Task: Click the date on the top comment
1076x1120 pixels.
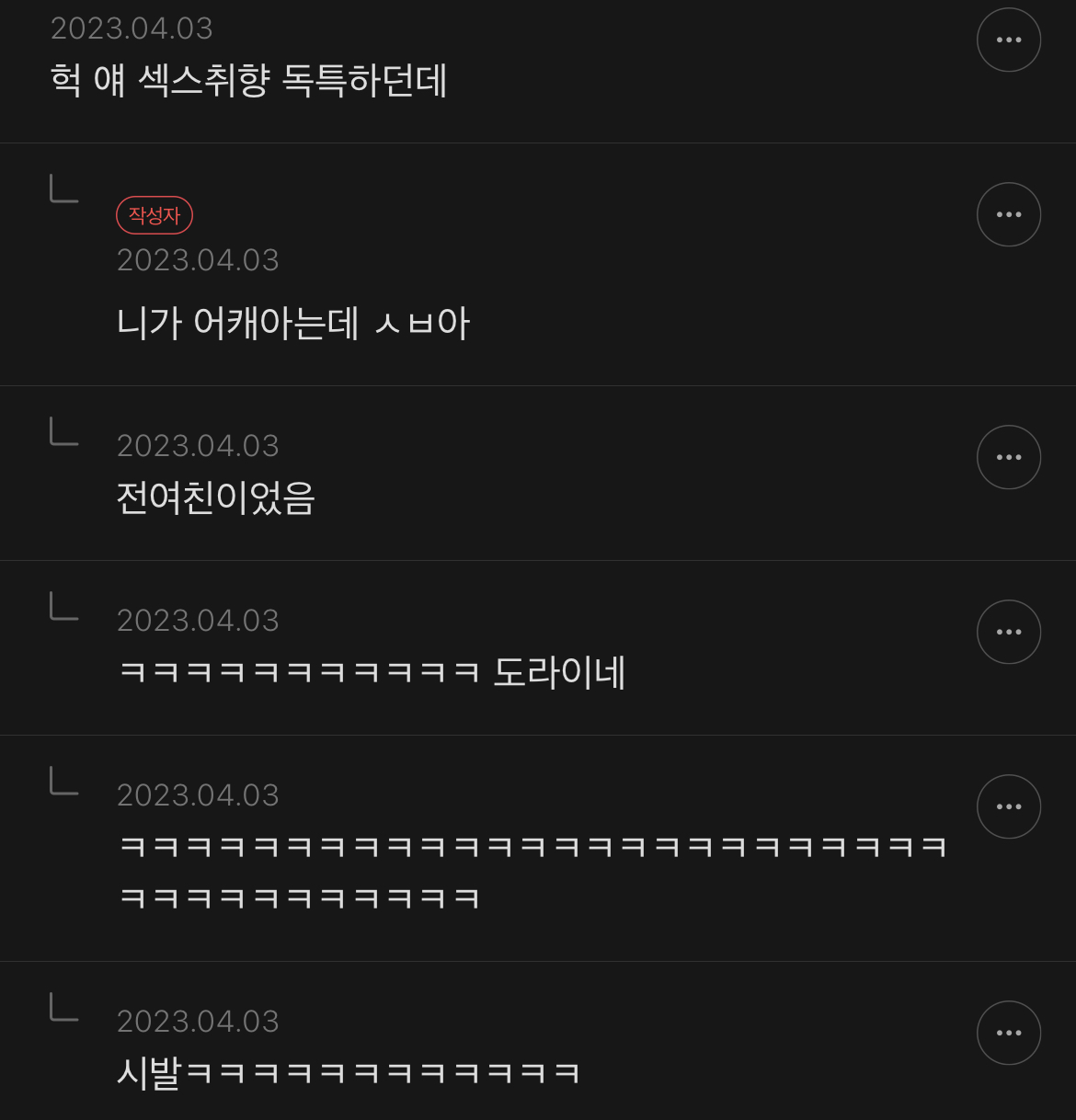Action: pos(132,28)
